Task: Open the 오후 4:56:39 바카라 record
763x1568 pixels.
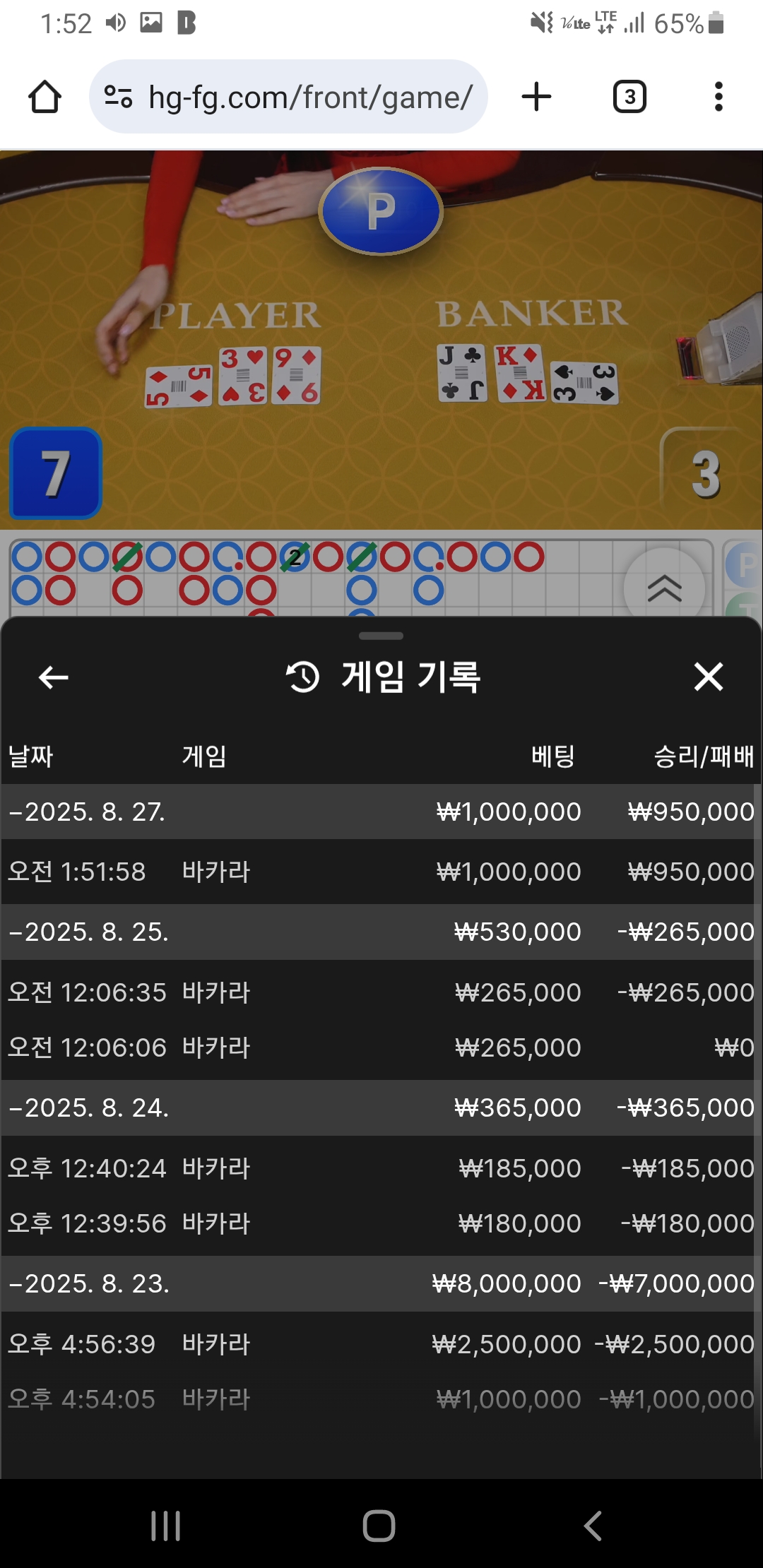Action: coord(380,1344)
